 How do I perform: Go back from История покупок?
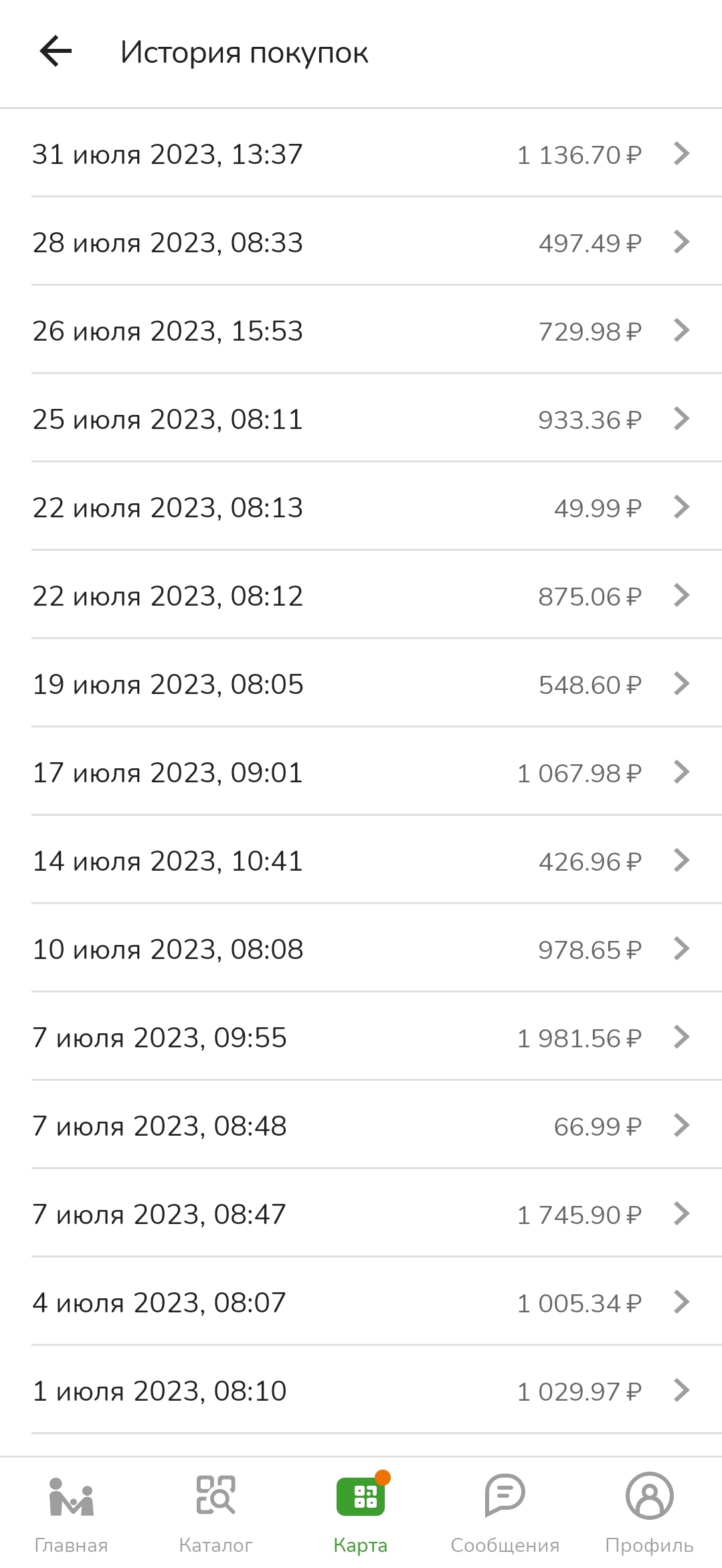pyautogui.click(x=56, y=52)
